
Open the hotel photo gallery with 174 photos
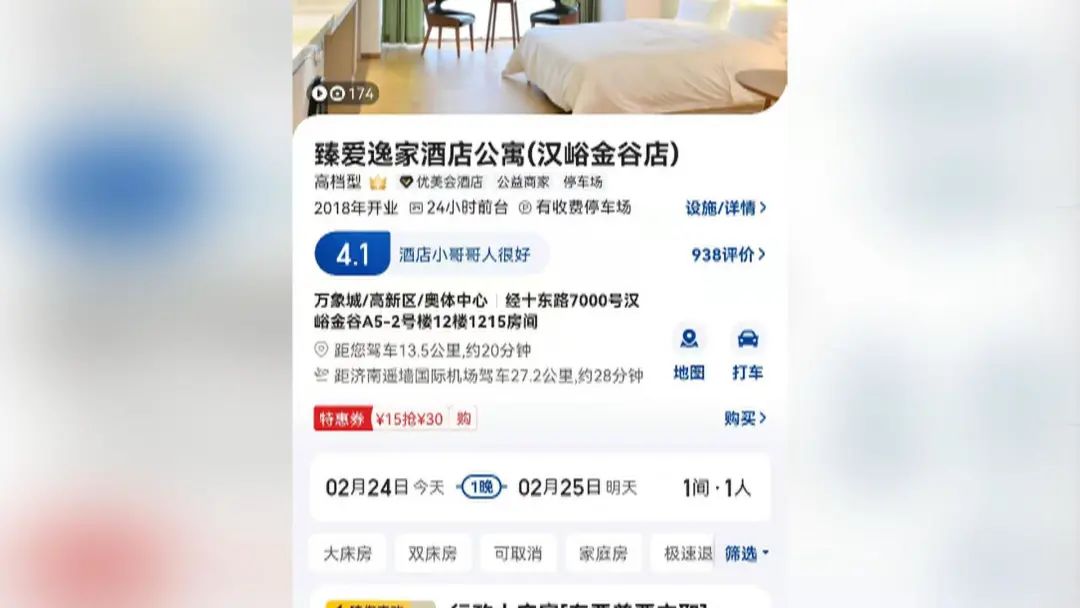pyautogui.click(x=343, y=93)
